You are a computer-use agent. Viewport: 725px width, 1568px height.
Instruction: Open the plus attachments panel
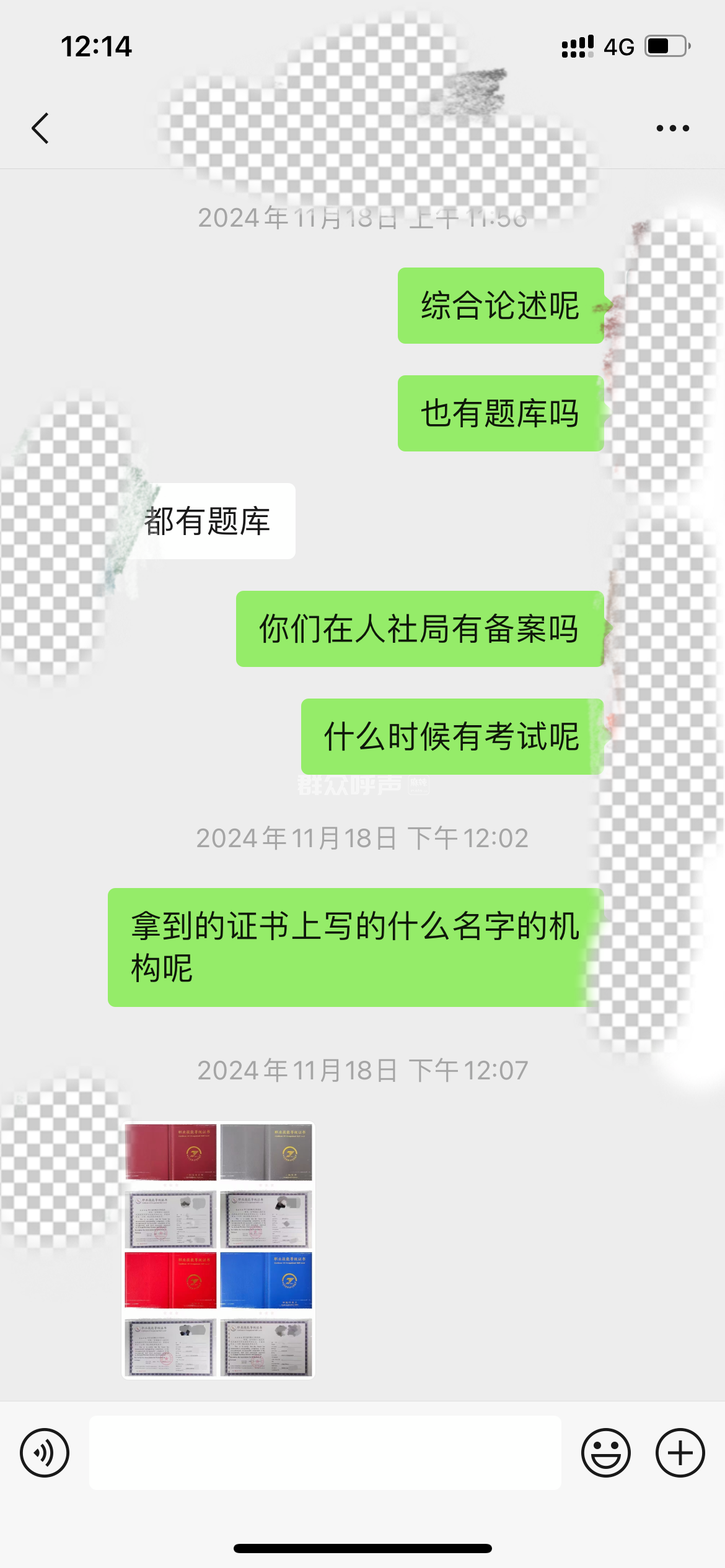click(680, 1452)
